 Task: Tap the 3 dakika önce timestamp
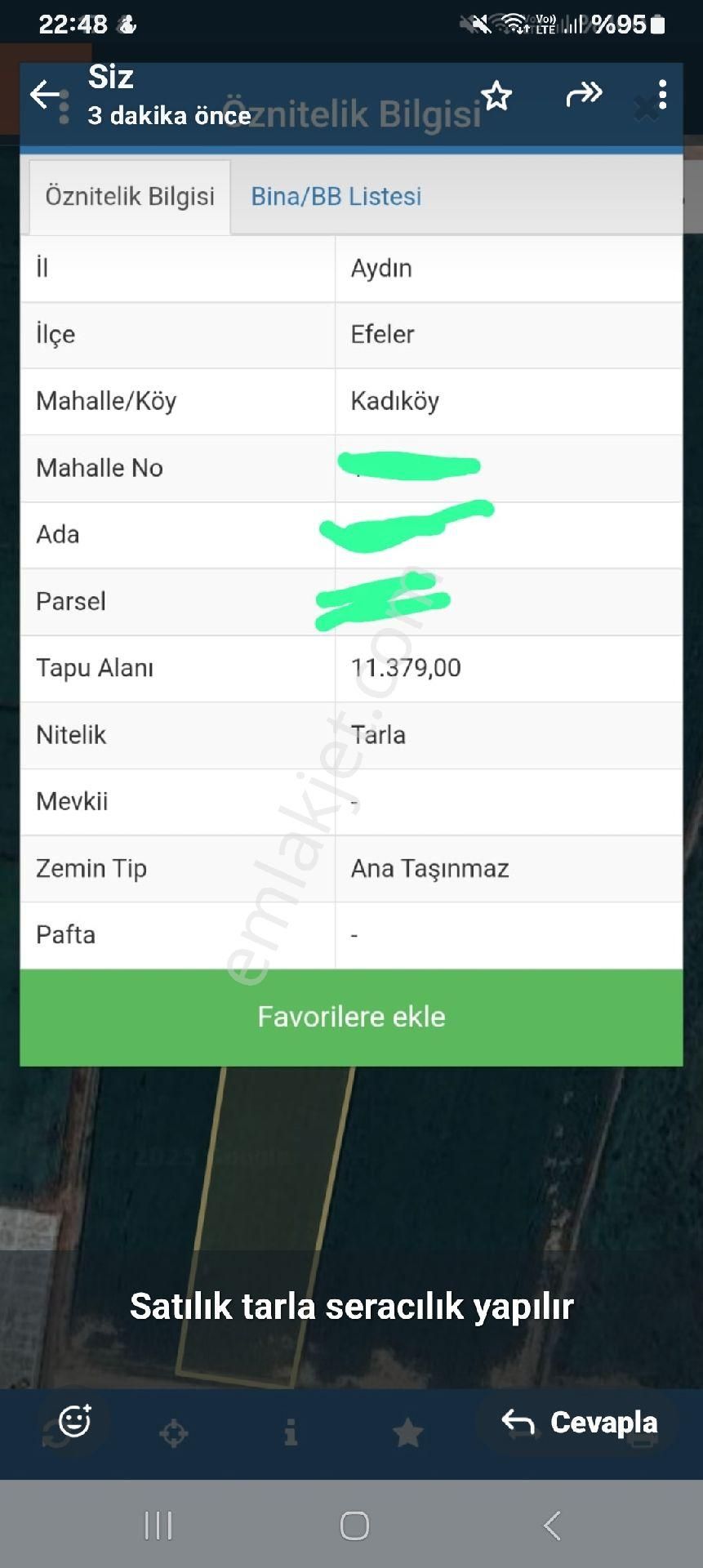[169, 115]
